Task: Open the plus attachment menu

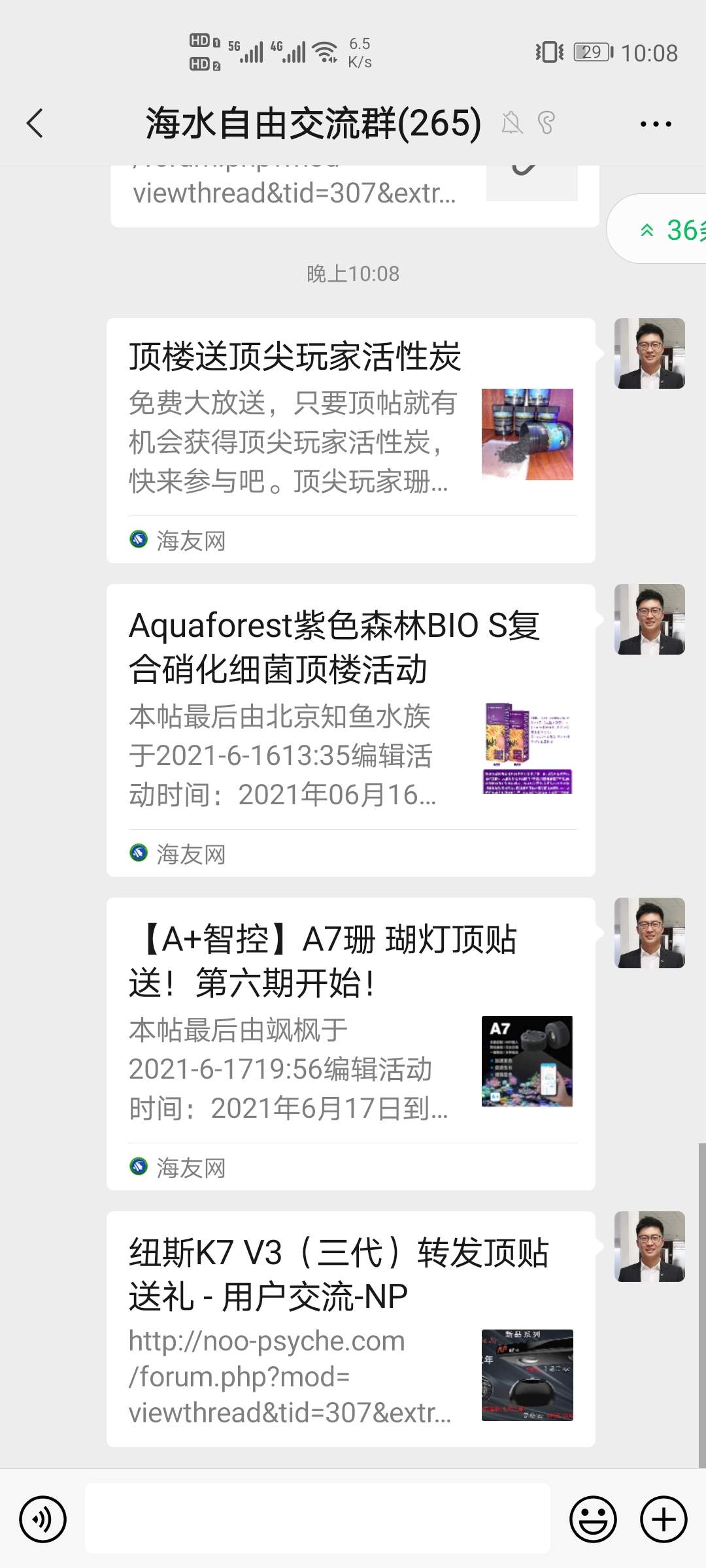Action: tap(663, 1519)
